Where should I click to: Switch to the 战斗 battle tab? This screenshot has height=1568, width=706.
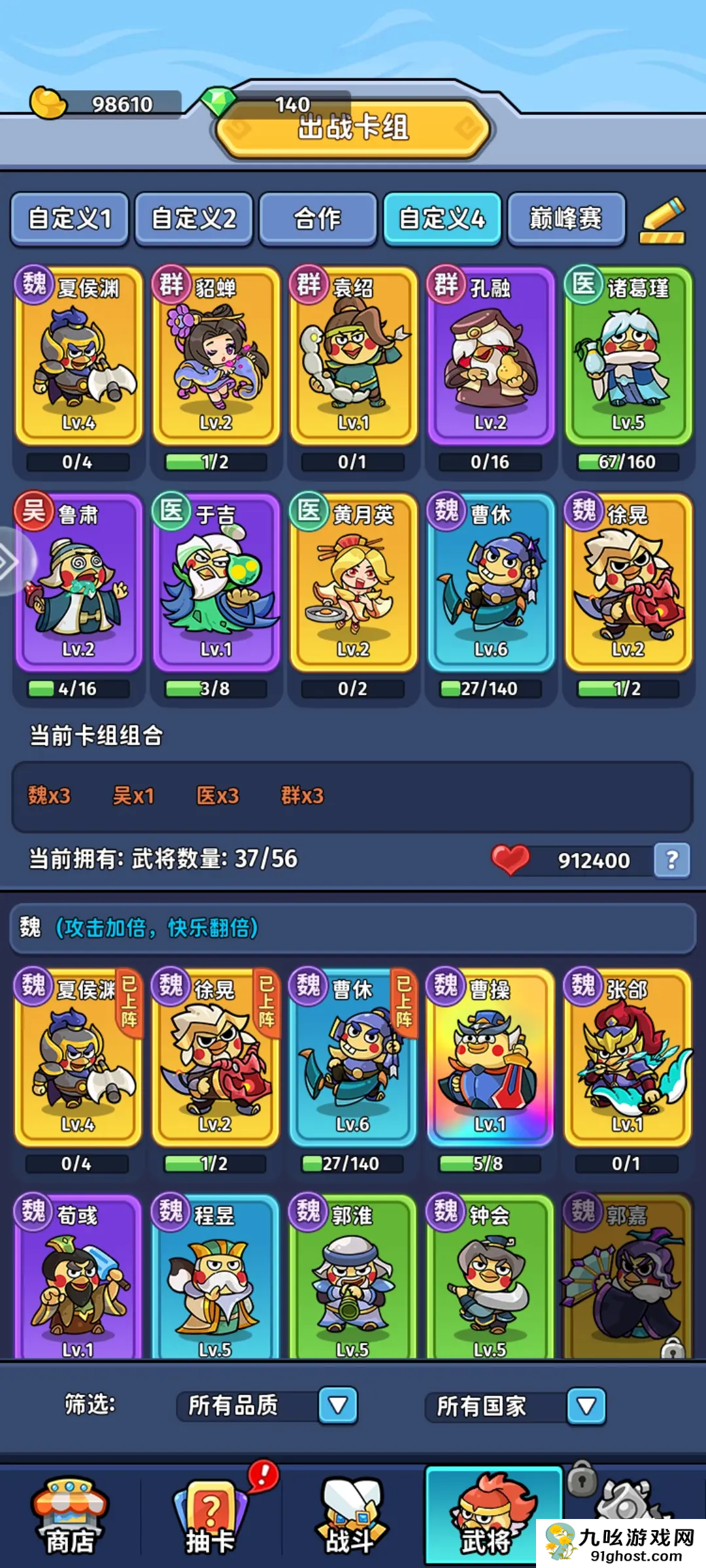[351, 1516]
